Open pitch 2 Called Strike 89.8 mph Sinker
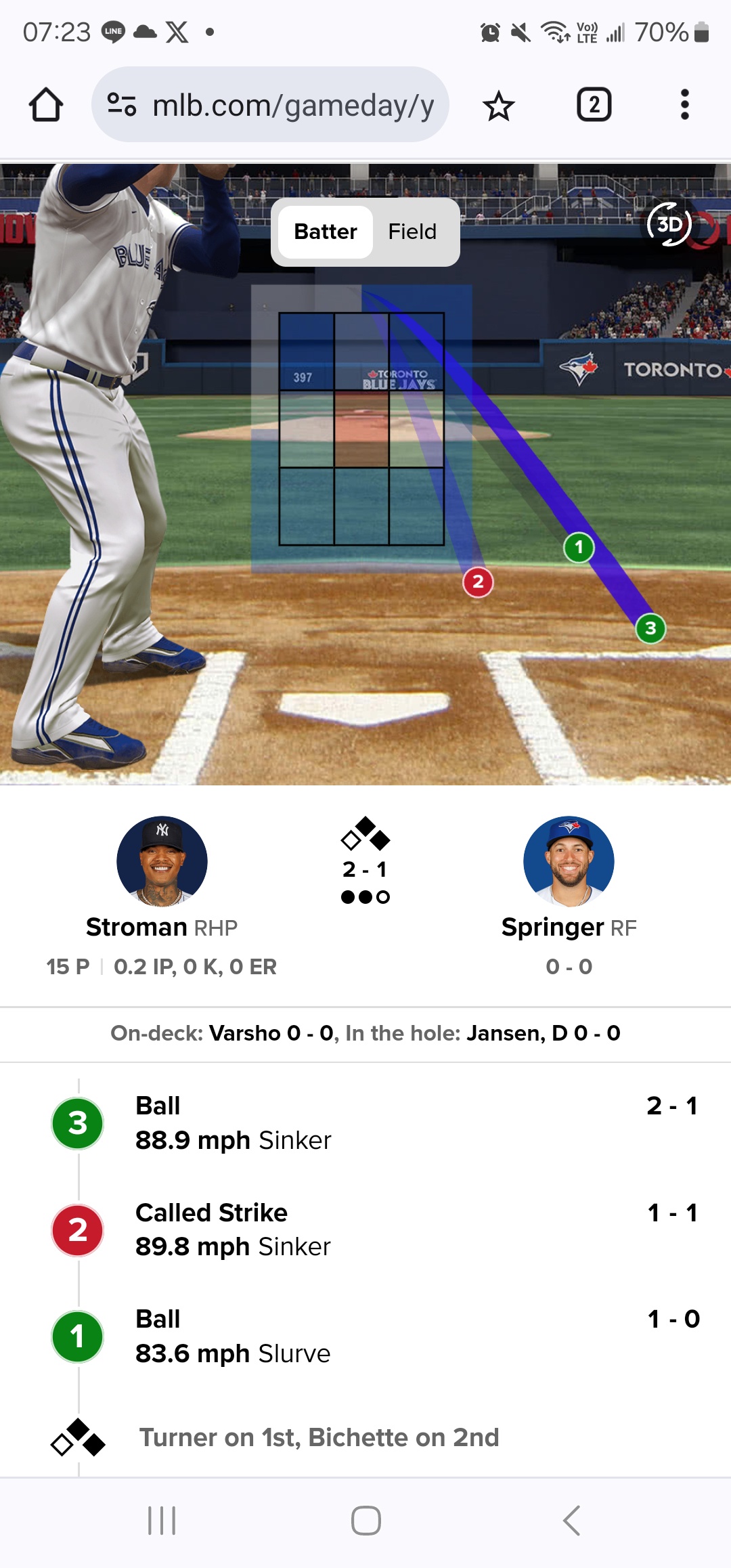This screenshot has width=731, height=1568. click(365, 1229)
